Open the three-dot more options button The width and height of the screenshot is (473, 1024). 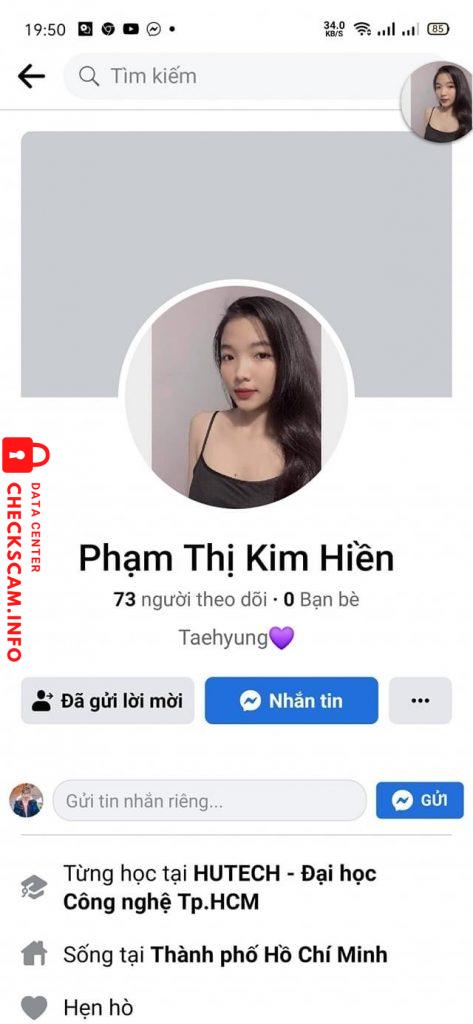[420, 701]
